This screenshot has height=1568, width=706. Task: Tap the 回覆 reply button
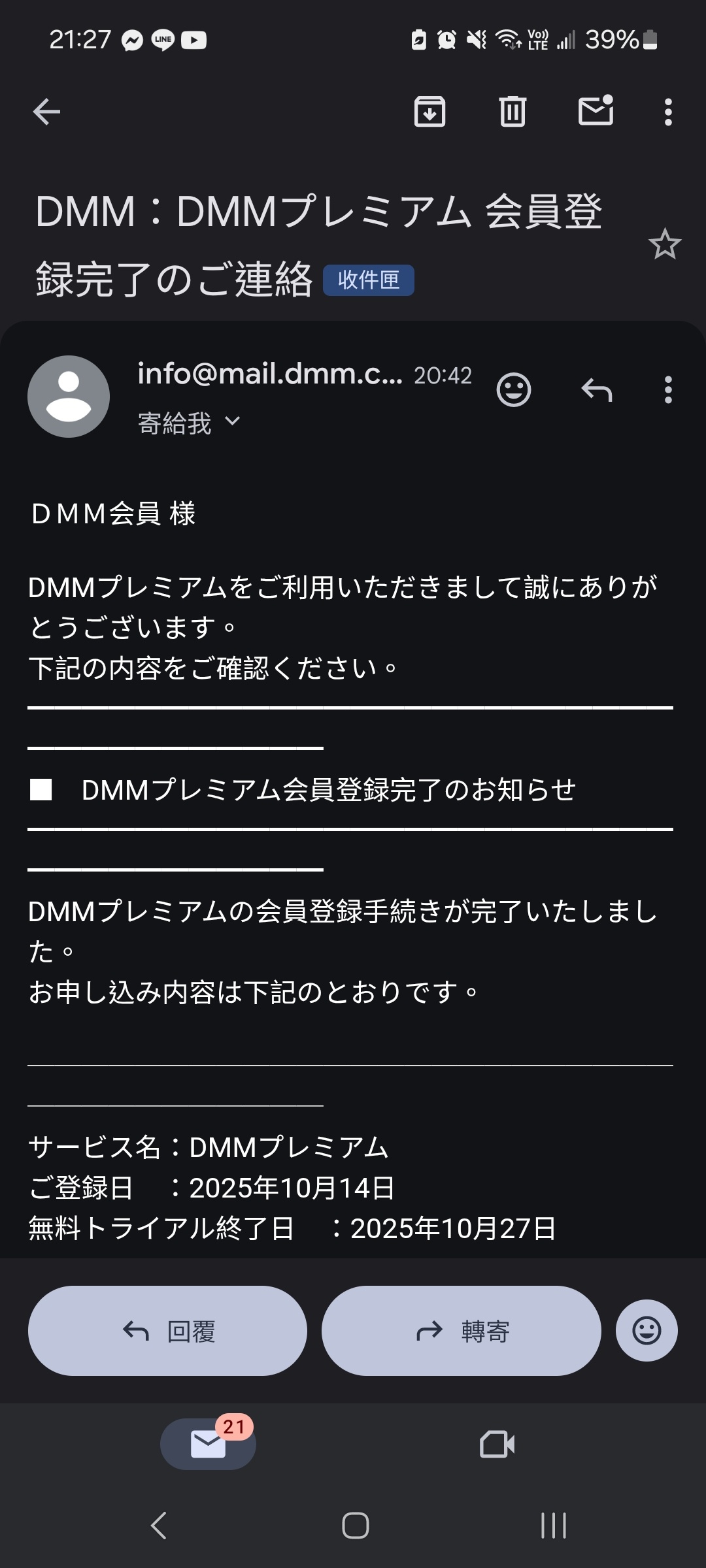[167, 1331]
